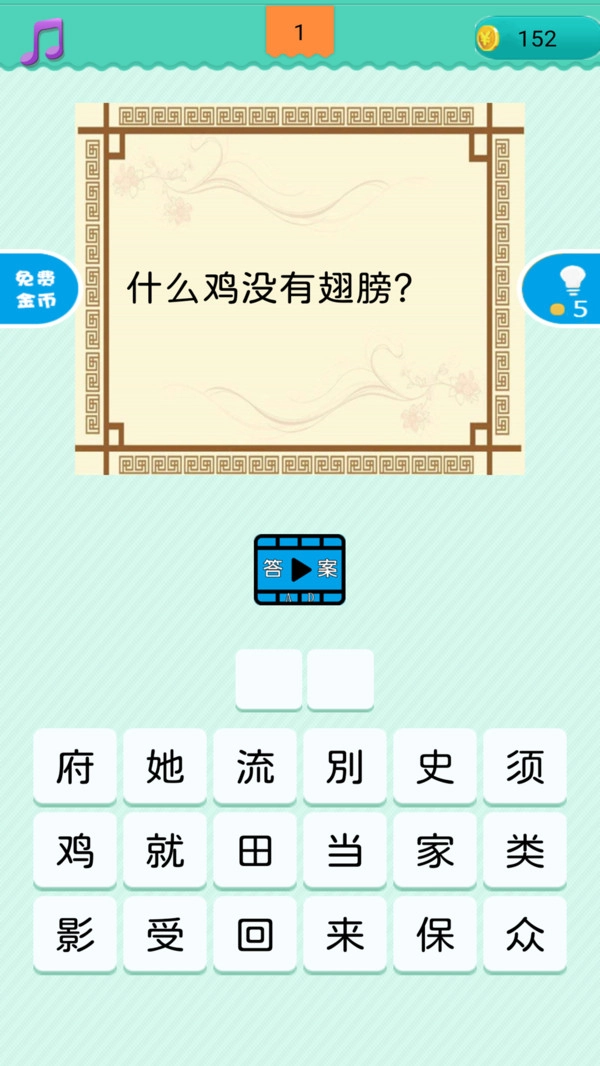This screenshot has width=600, height=1066.
Task: Select the character 众
Action: click(x=525, y=935)
